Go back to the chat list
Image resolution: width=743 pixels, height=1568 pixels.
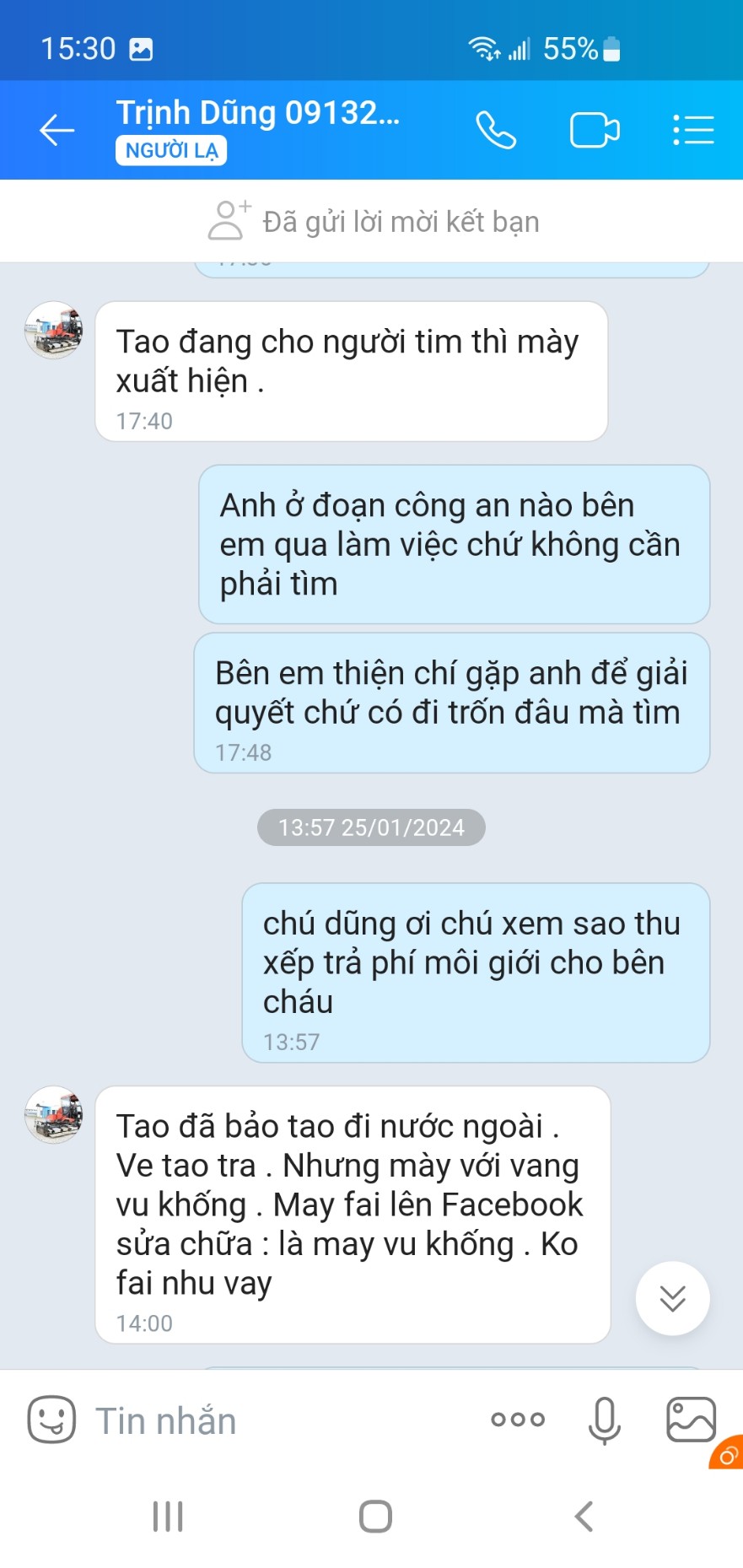(57, 130)
